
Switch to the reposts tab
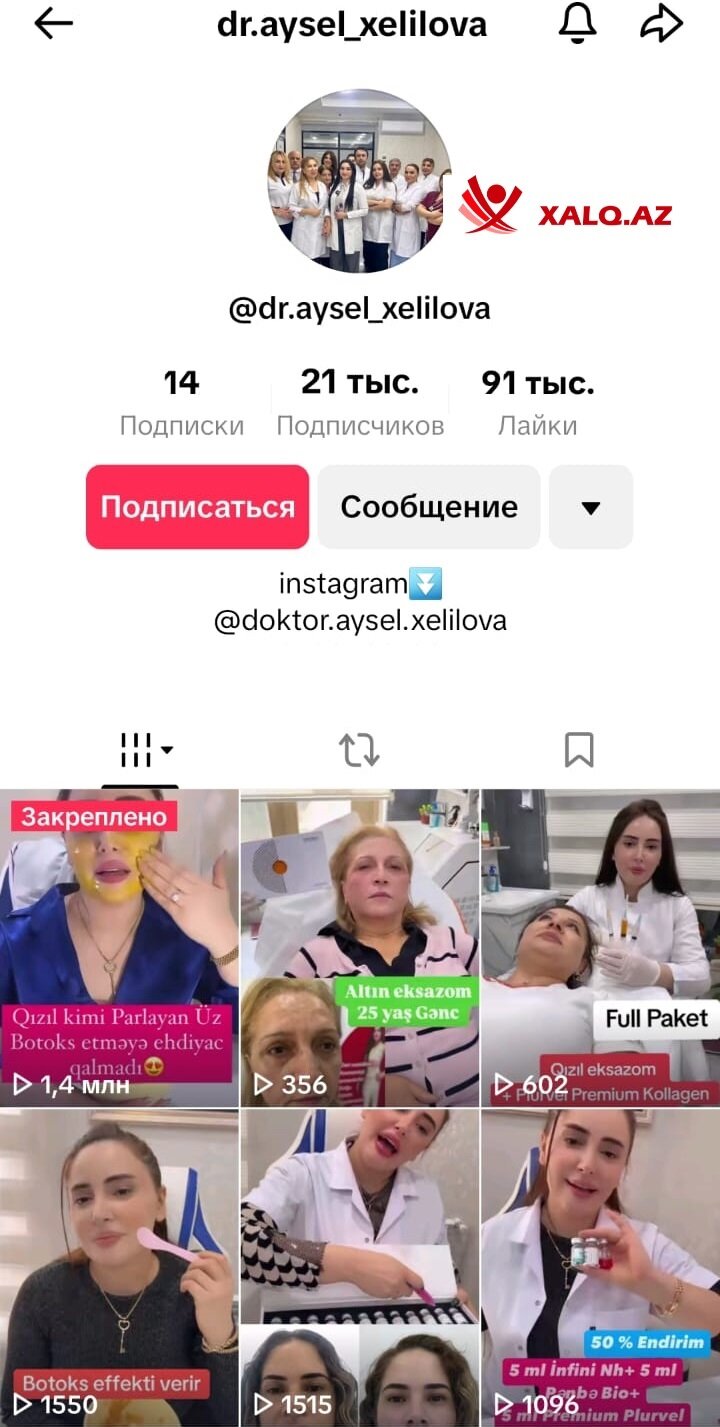pyautogui.click(x=359, y=749)
